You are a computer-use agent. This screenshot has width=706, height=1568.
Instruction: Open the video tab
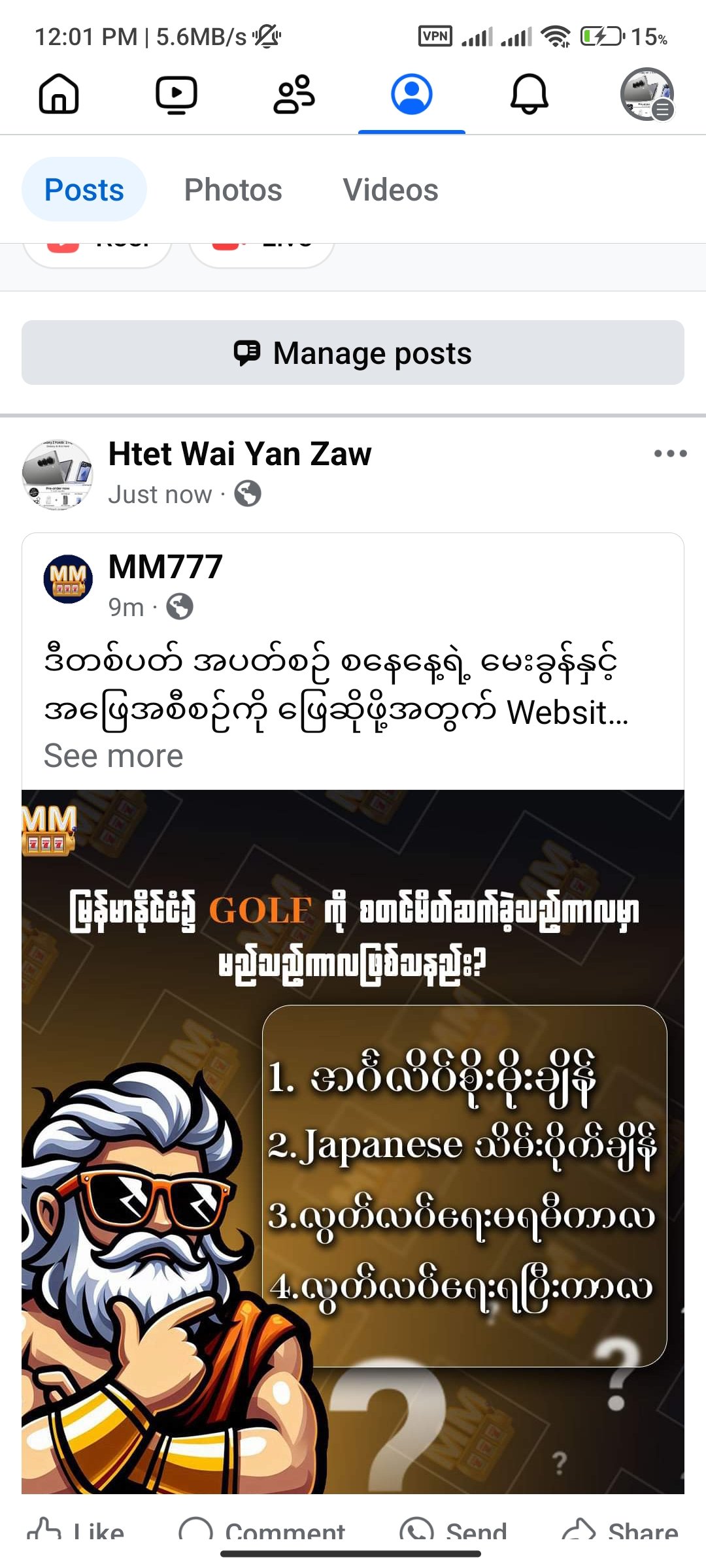tap(176, 95)
